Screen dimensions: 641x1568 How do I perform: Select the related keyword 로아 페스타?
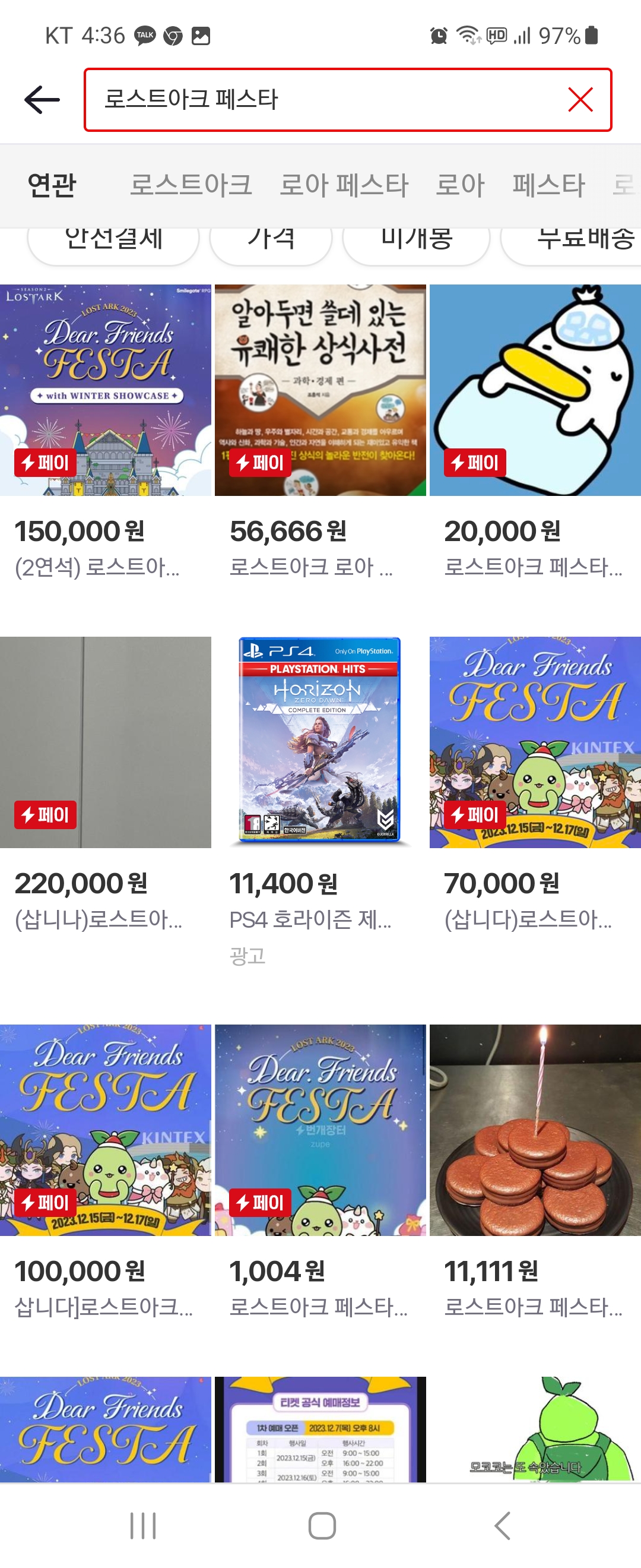tap(344, 185)
